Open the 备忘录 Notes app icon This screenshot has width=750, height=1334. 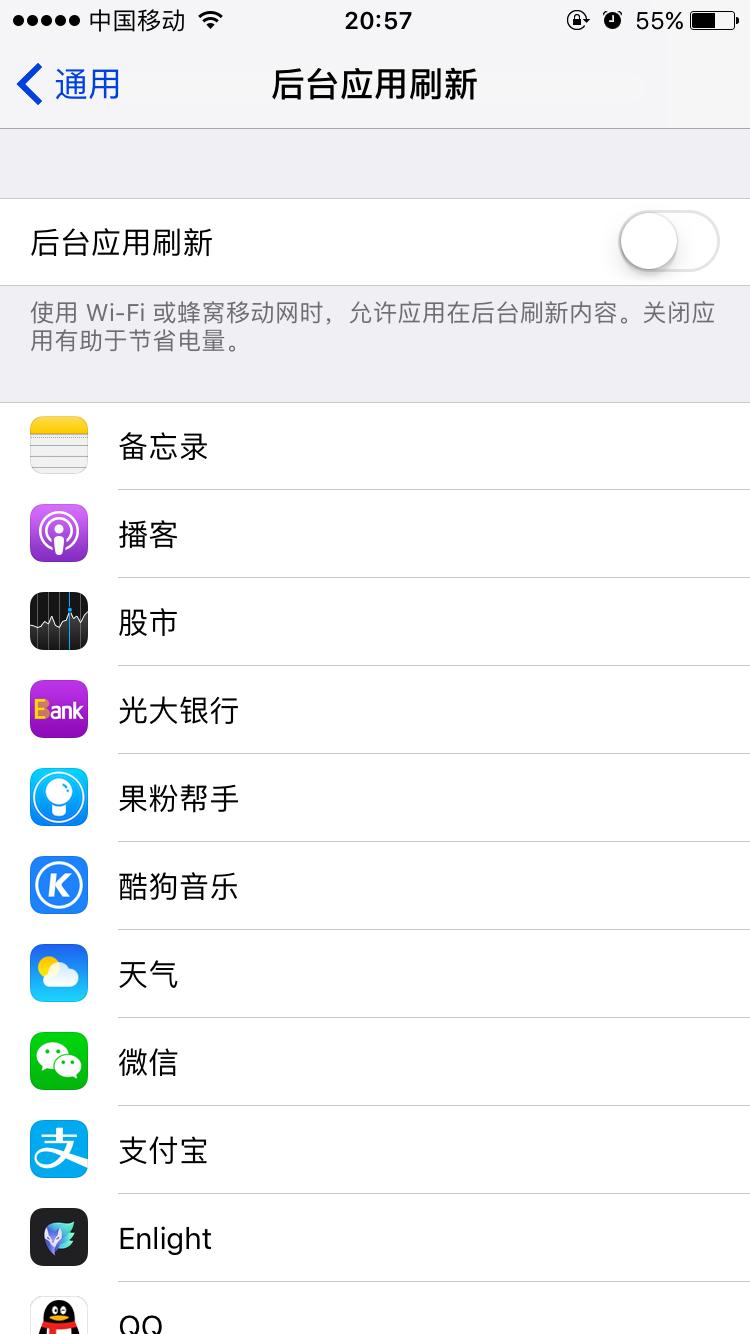tap(58, 445)
